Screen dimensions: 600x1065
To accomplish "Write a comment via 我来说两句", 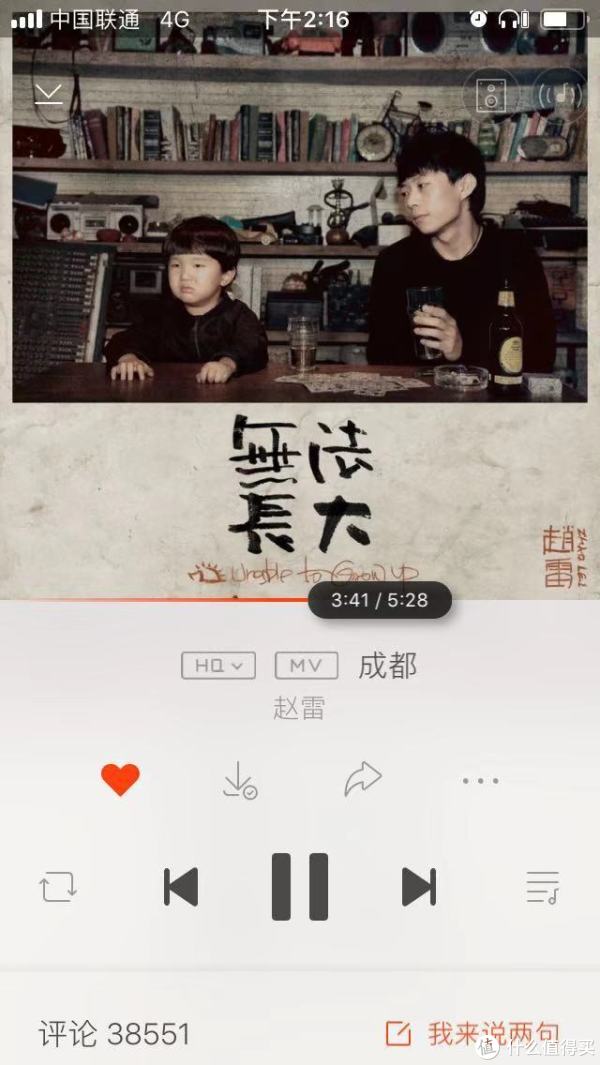I will tap(472, 1034).
